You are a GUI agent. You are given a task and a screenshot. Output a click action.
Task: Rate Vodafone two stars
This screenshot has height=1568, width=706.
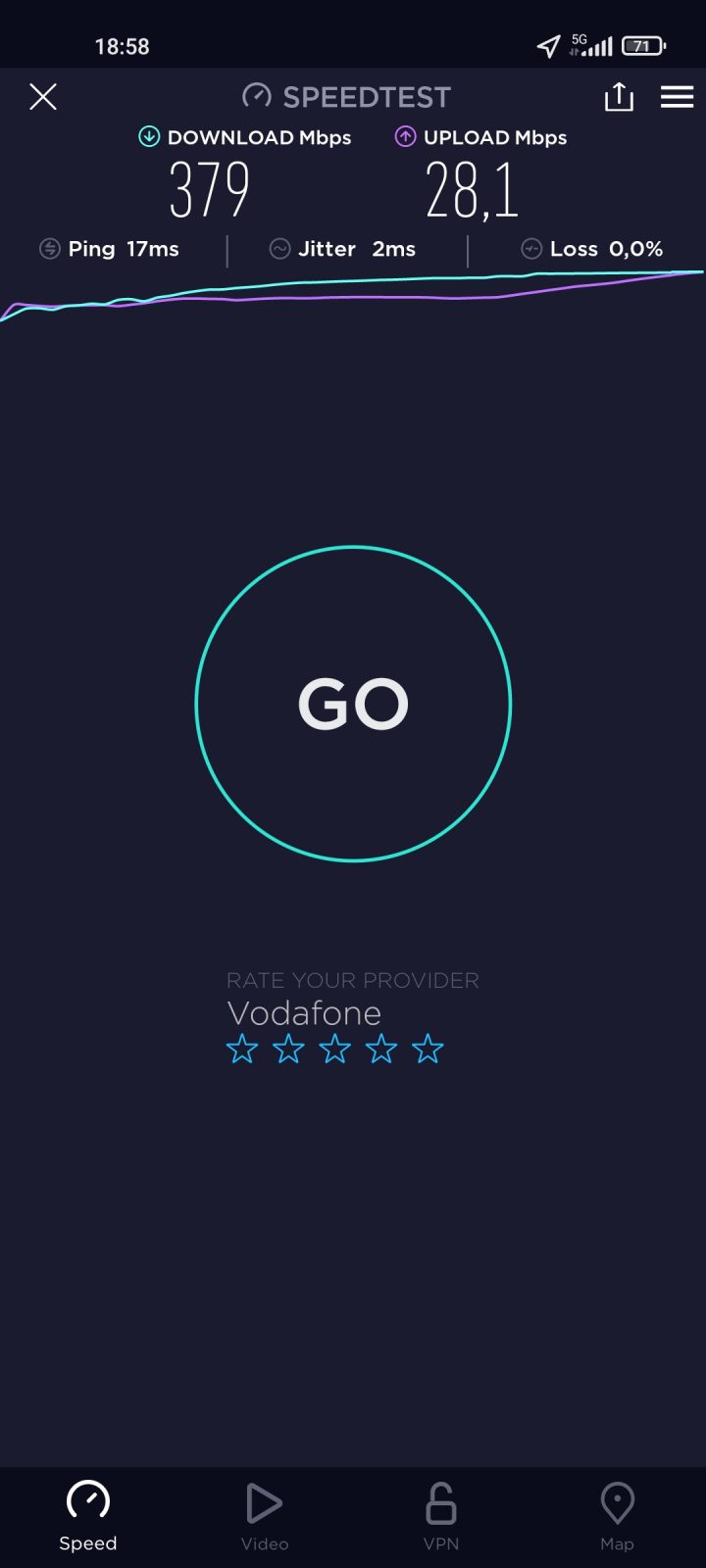coord(288,1050)
